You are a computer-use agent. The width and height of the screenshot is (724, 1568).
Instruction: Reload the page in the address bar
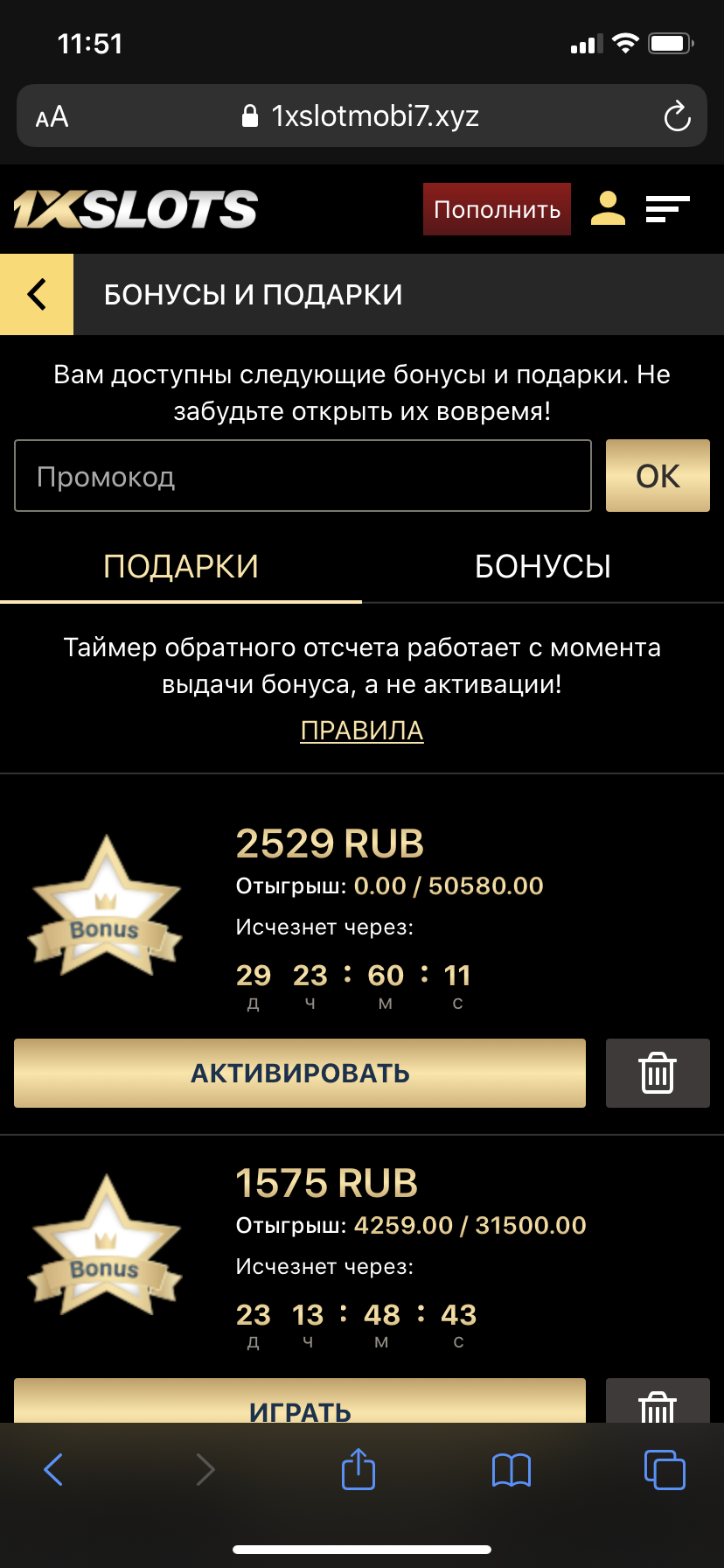677,116
